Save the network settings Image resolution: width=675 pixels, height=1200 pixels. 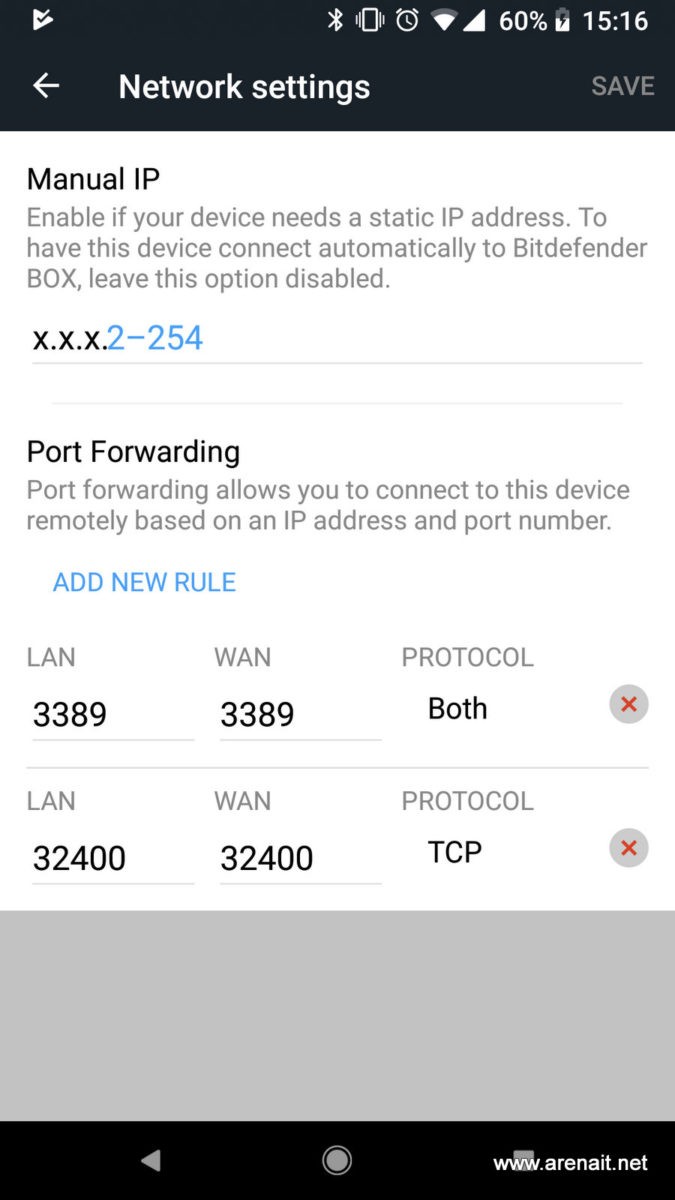(x=622, y=86)
